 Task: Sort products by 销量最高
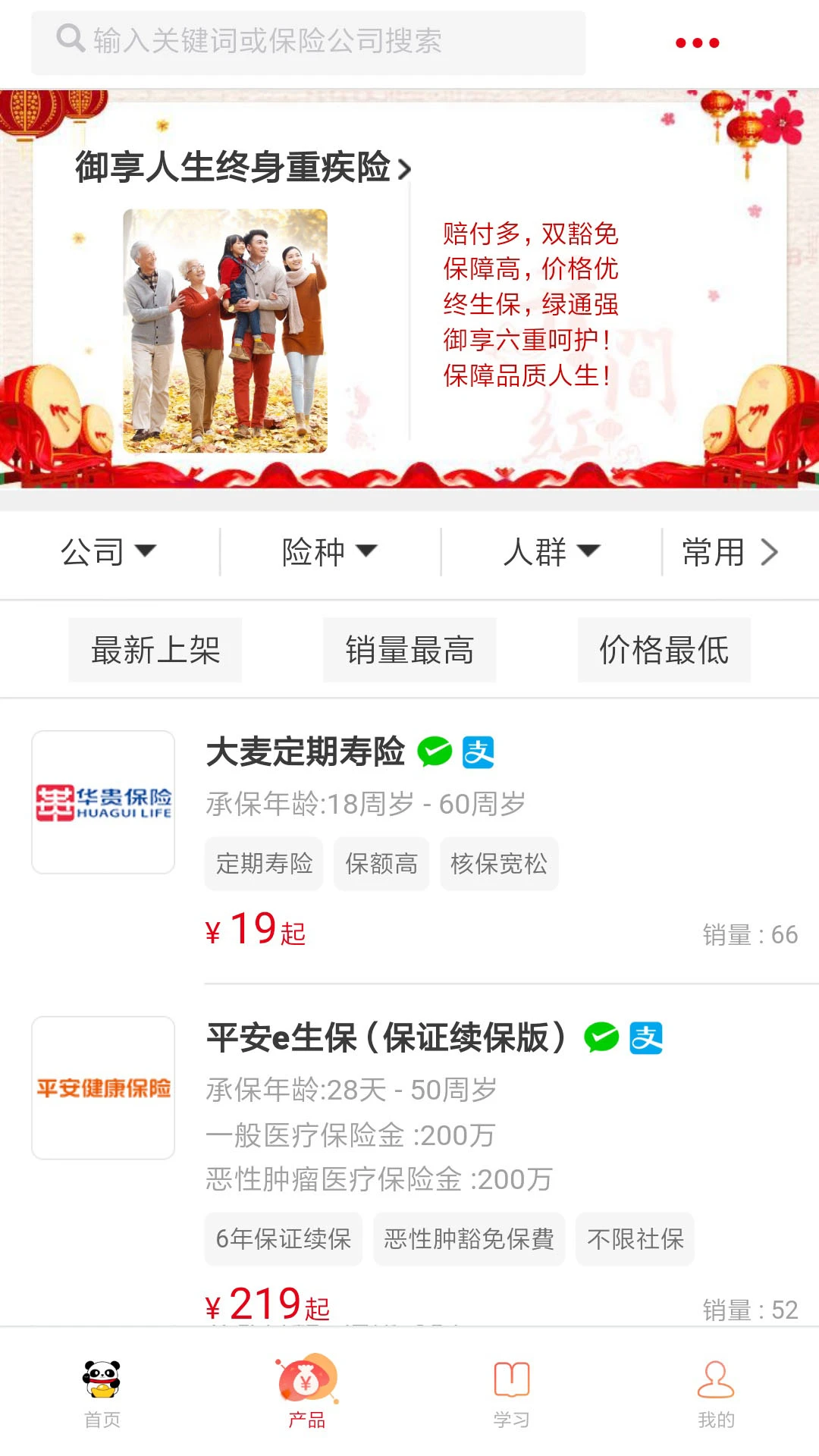[x=409, y=650]
